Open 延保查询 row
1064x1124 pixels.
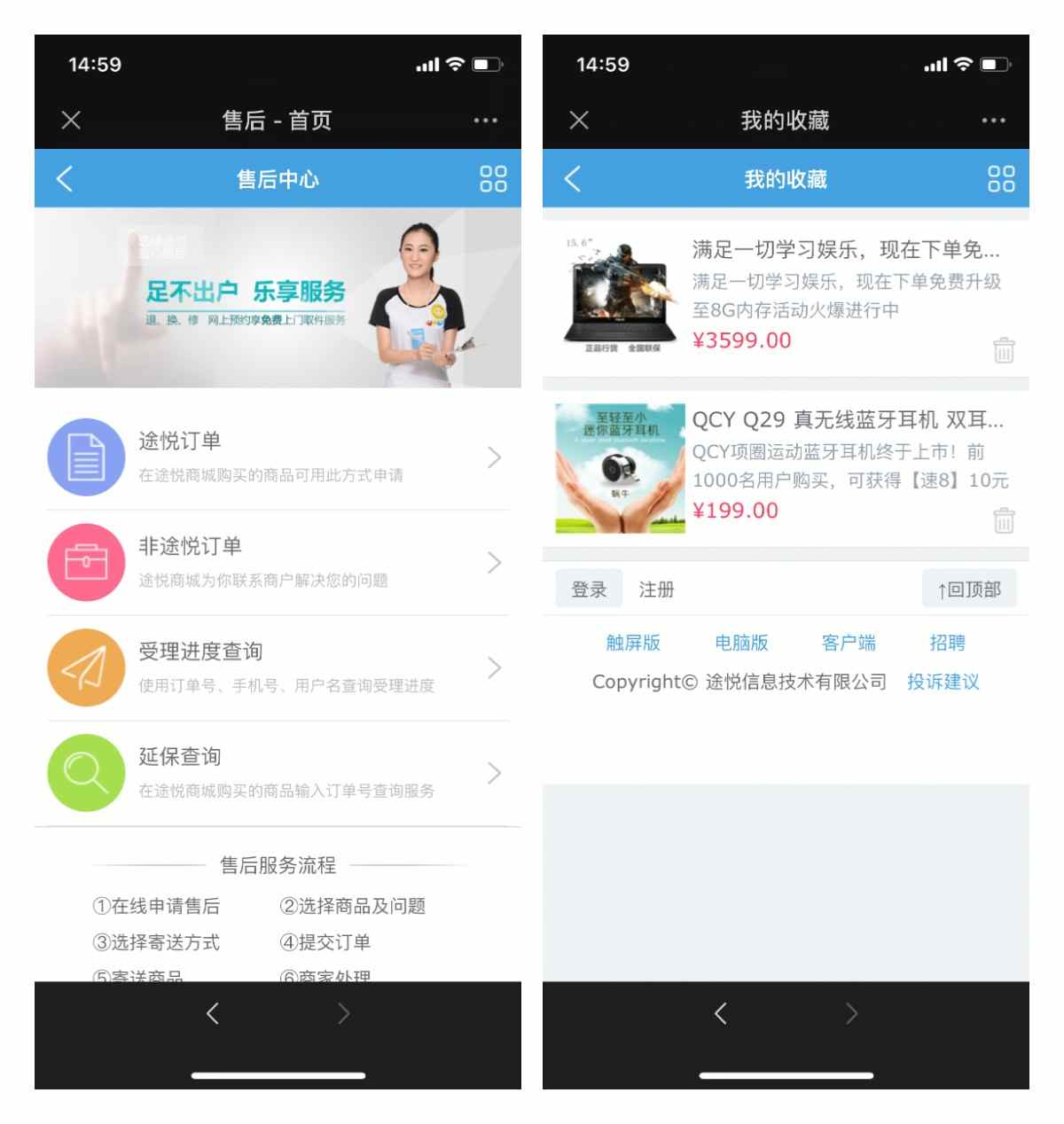pyautogui.click(x=278, y=772)
